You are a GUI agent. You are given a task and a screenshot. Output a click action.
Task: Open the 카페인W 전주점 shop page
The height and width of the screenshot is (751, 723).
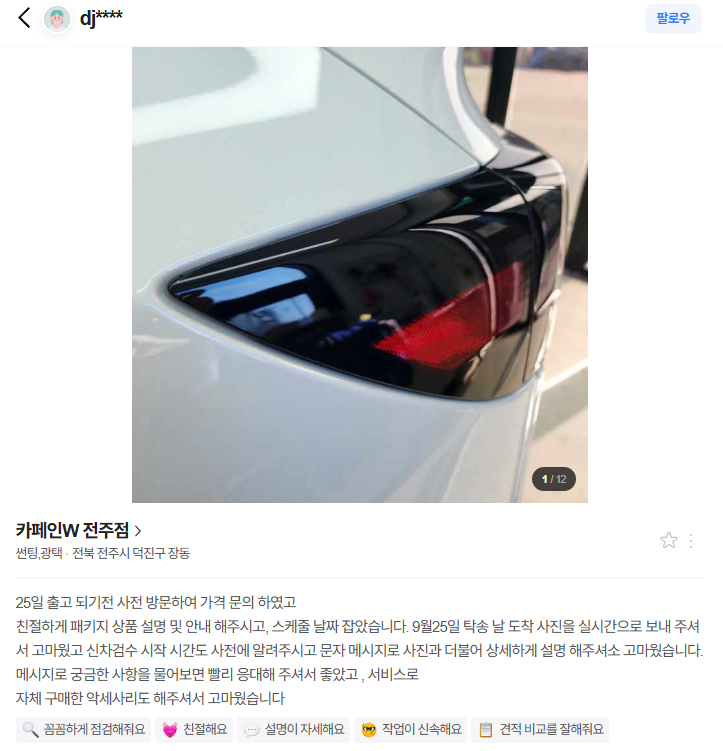tap(79, 530)
